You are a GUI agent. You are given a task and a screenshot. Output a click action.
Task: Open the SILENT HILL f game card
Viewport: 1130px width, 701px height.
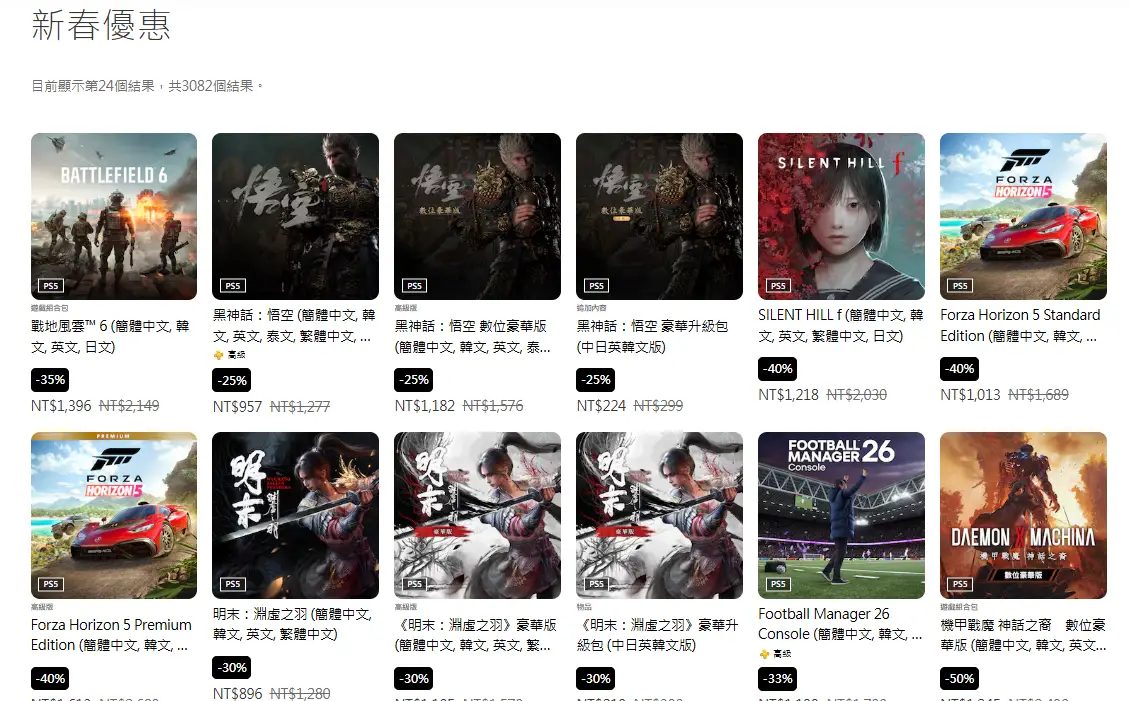point(842,216)
